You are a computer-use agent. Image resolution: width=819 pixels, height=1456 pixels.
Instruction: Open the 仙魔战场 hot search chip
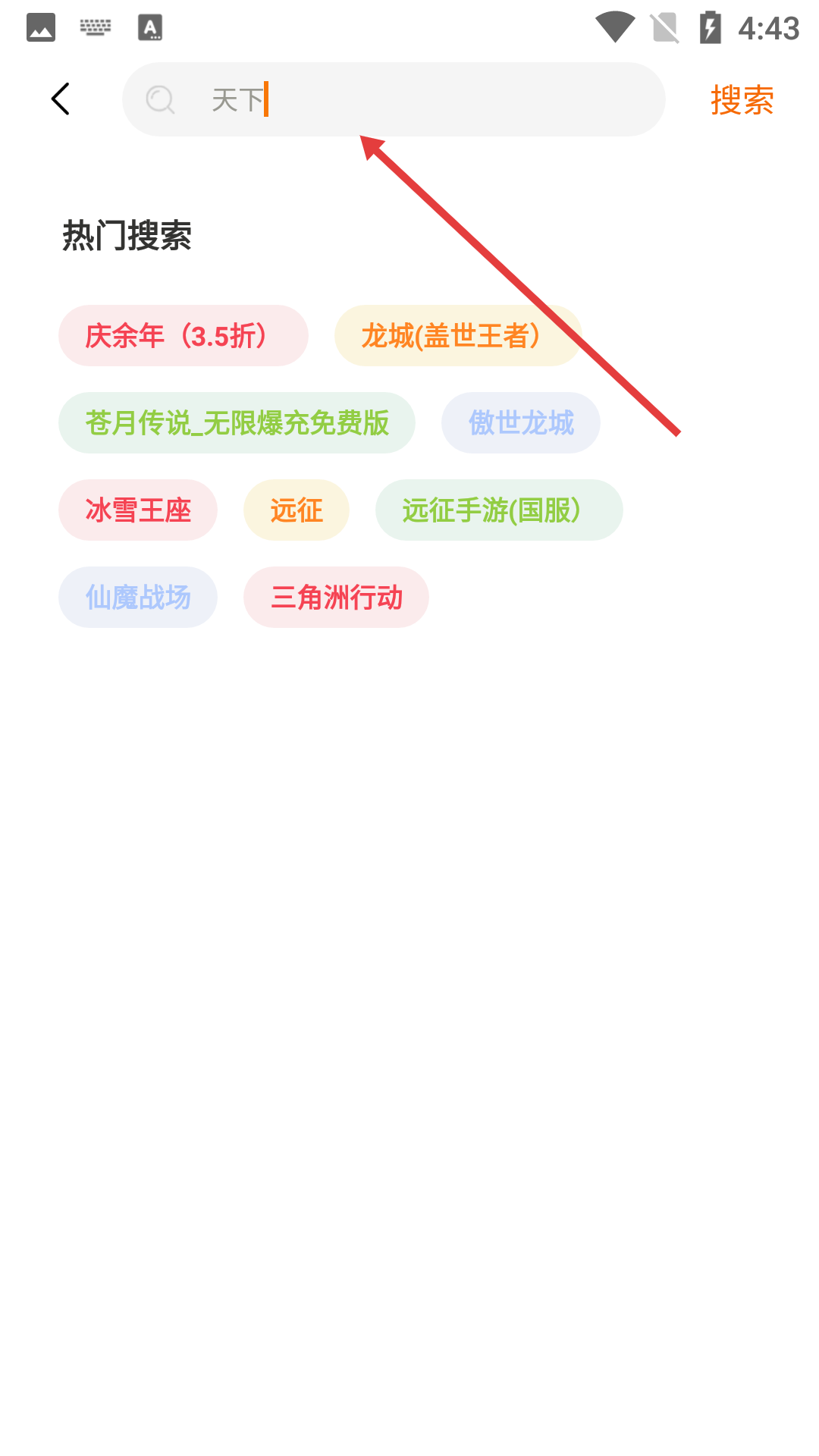pyautogui.click(x=138, y=598)
